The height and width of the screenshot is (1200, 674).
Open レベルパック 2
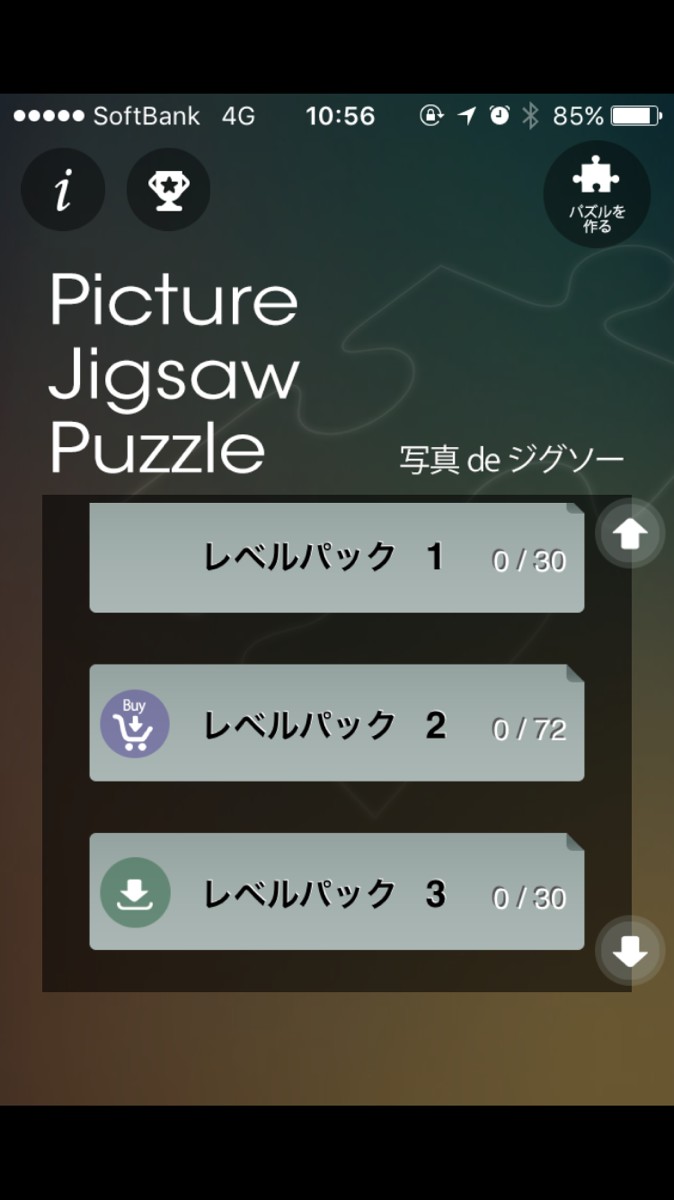[x=337, y=724]
